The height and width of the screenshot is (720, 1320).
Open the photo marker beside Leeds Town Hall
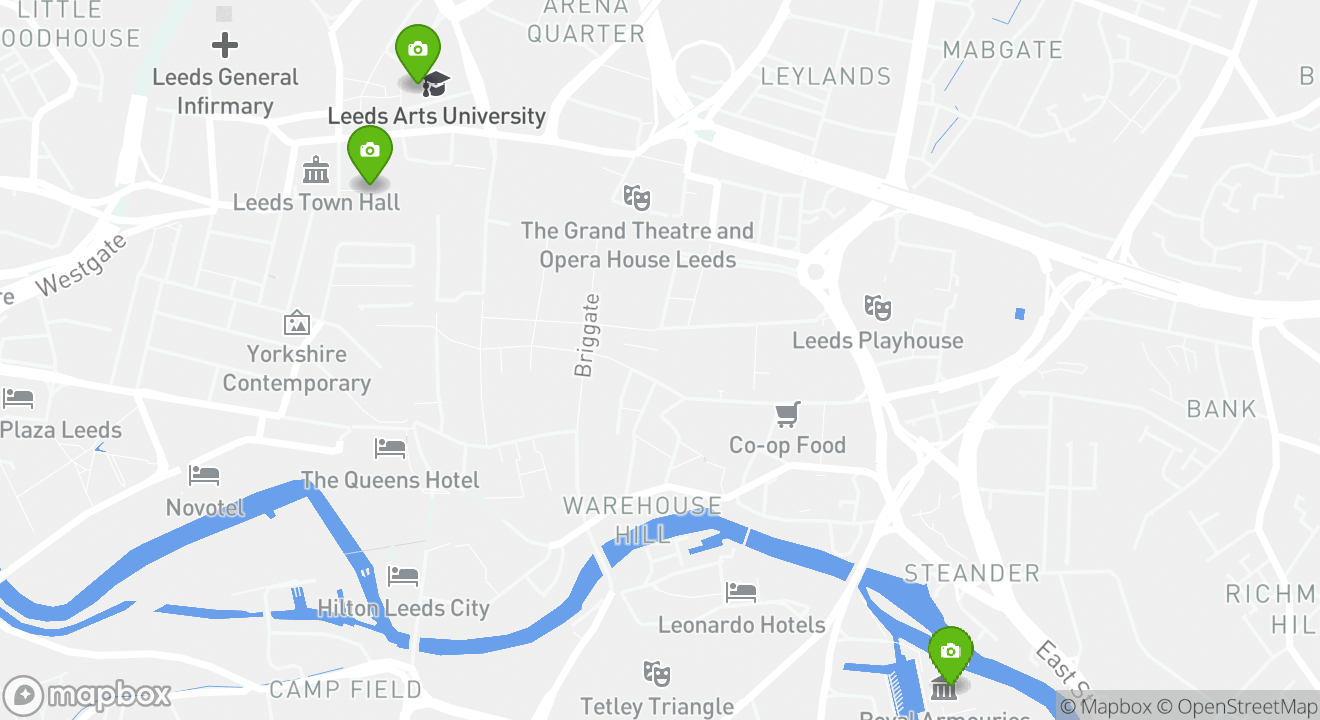pos(370,152)
